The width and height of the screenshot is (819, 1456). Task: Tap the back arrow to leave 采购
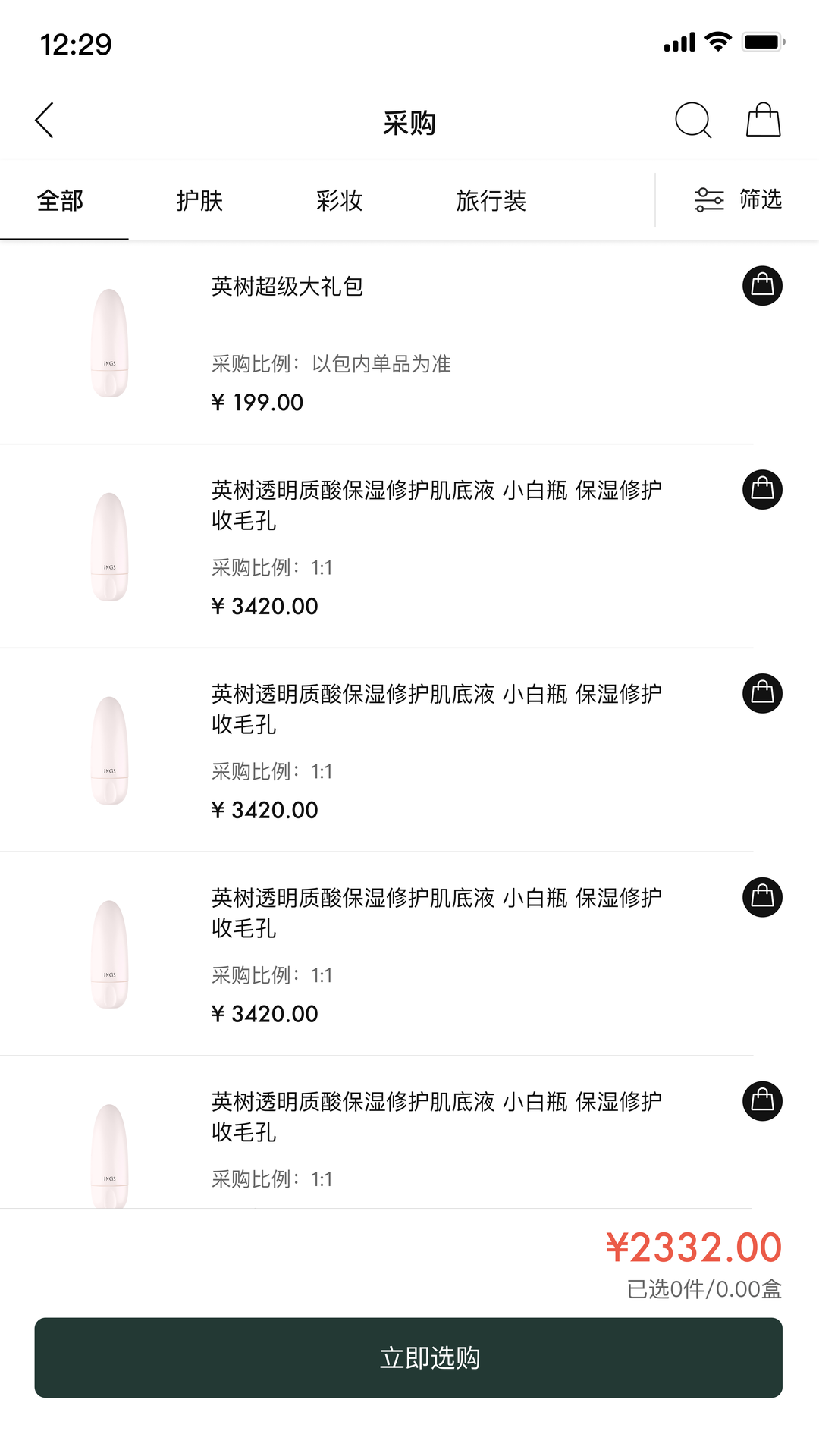click(x=45, y=121)
